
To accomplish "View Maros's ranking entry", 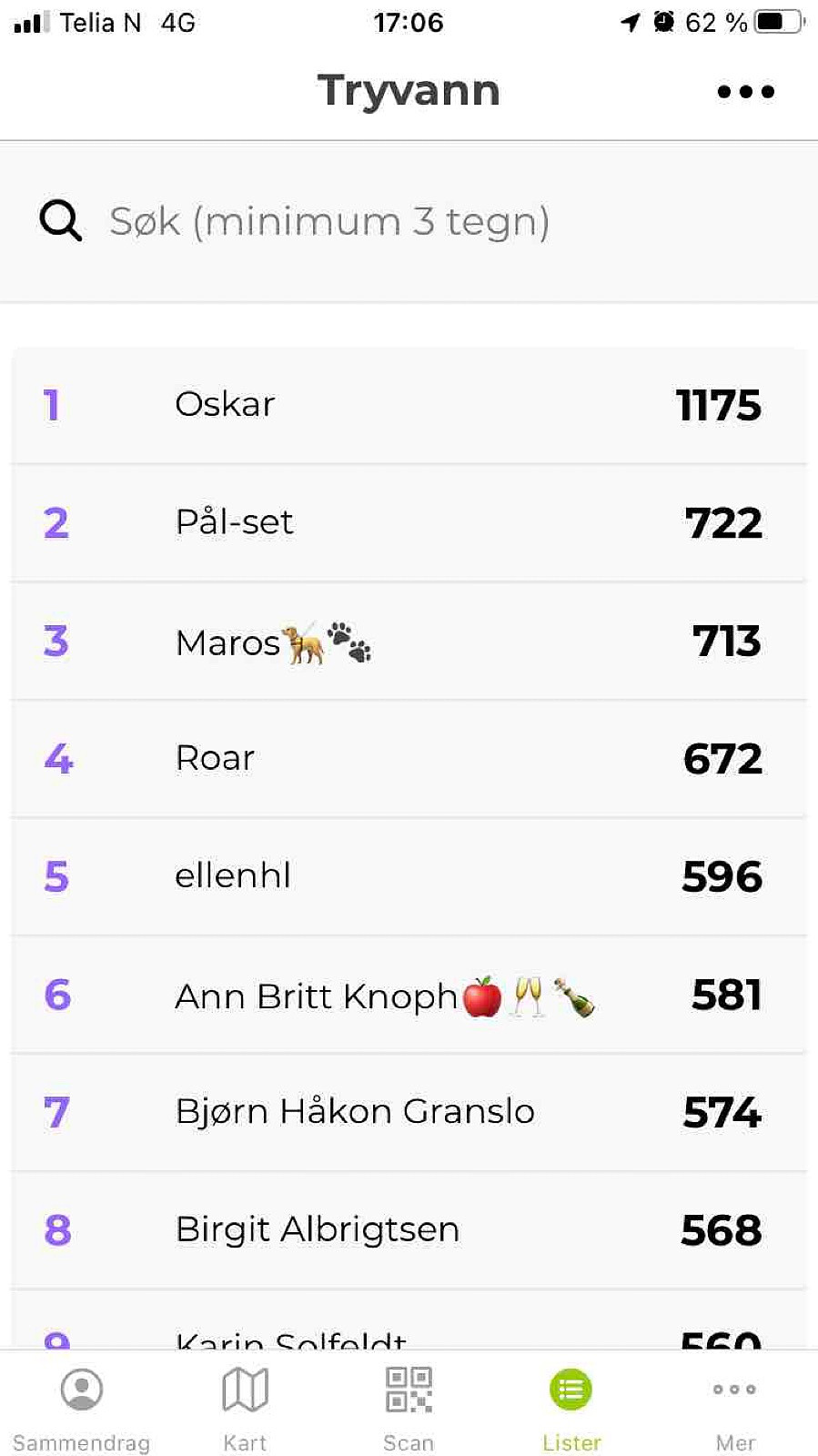I will point(409,642).
